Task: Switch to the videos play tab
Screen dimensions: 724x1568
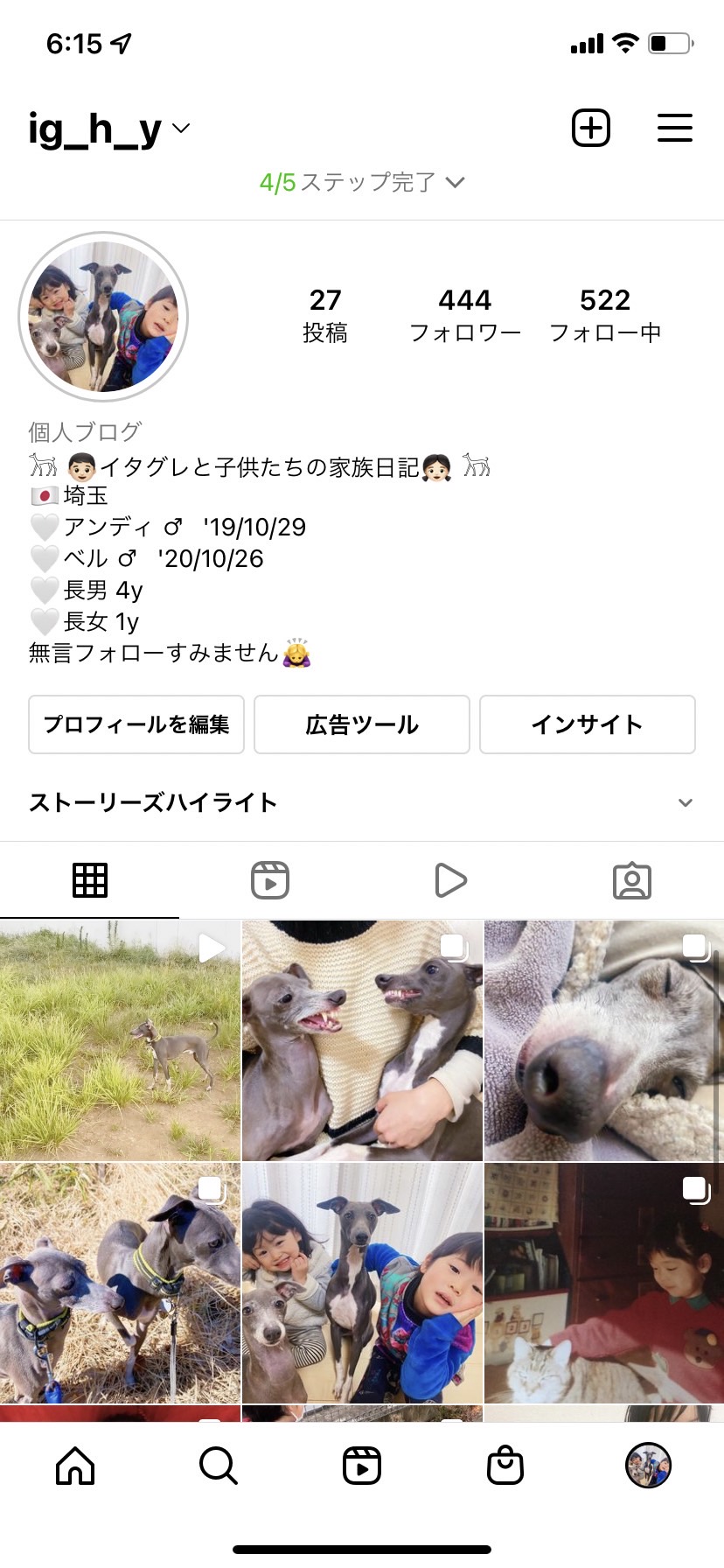Action: click(451, 880)
